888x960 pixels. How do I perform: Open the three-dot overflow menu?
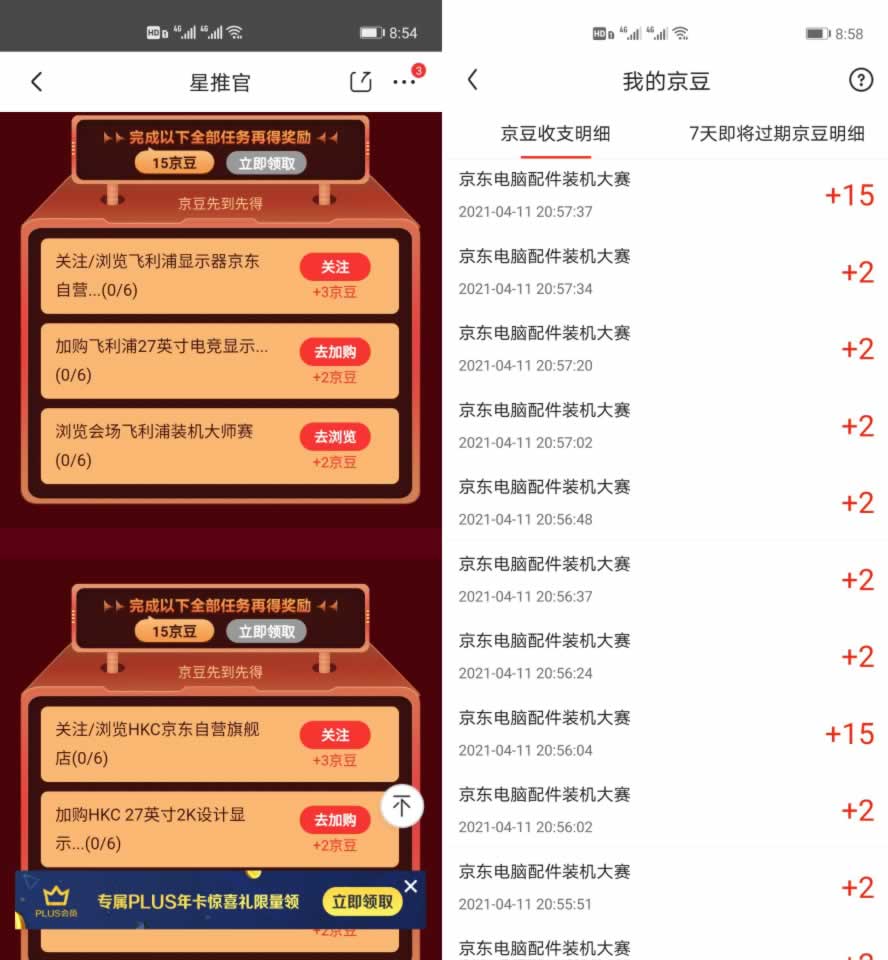404,82
